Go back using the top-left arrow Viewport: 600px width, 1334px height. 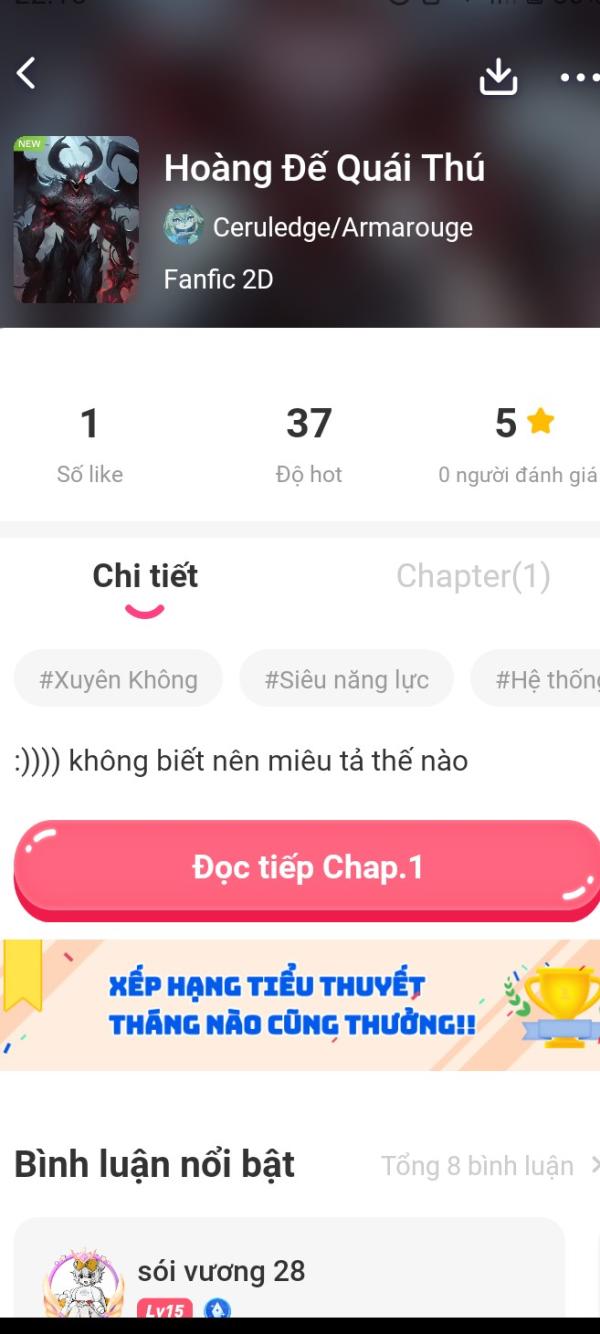coord(27,73)
